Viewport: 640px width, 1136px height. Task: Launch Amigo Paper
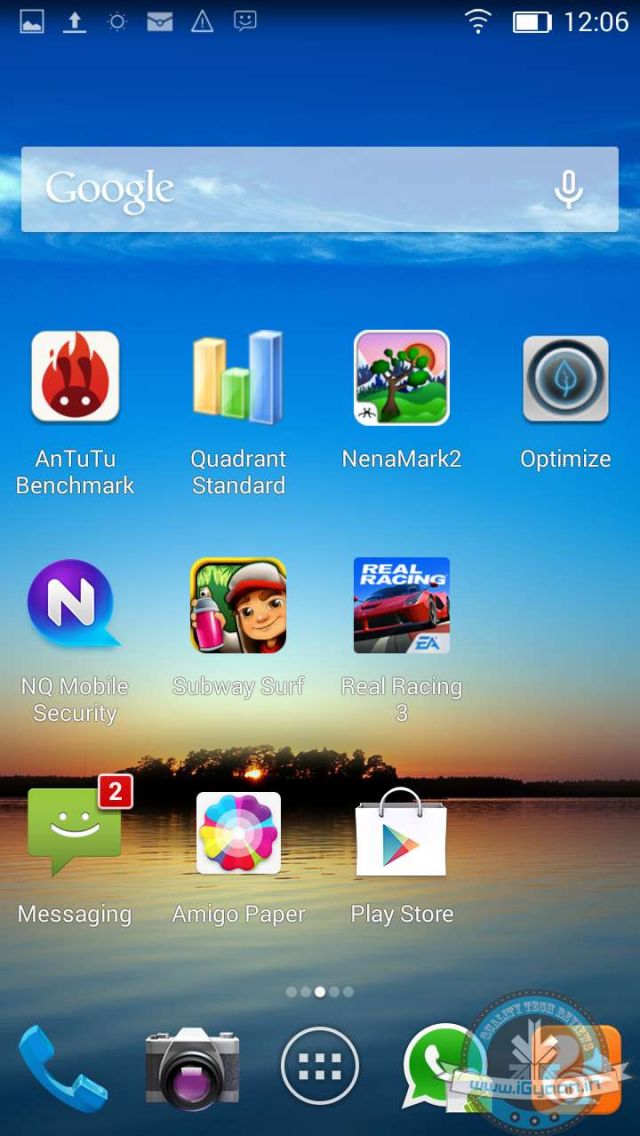(238, 832)
